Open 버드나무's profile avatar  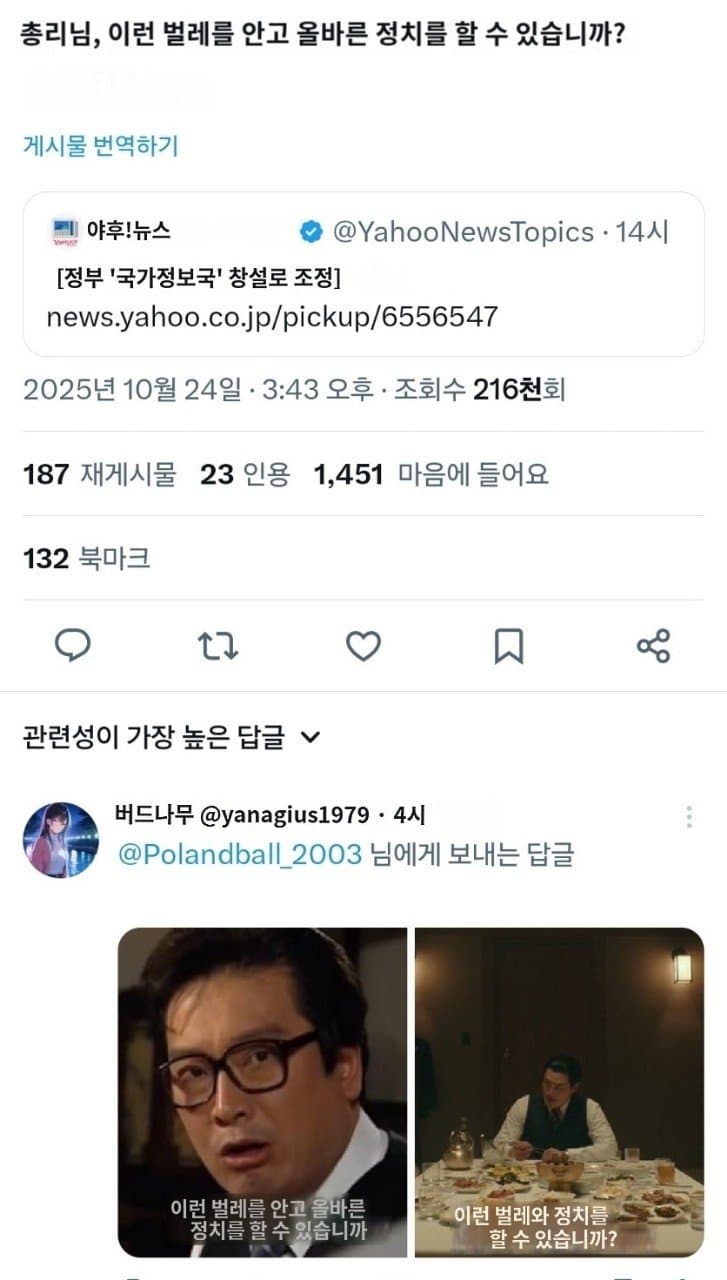click(61, 840)
